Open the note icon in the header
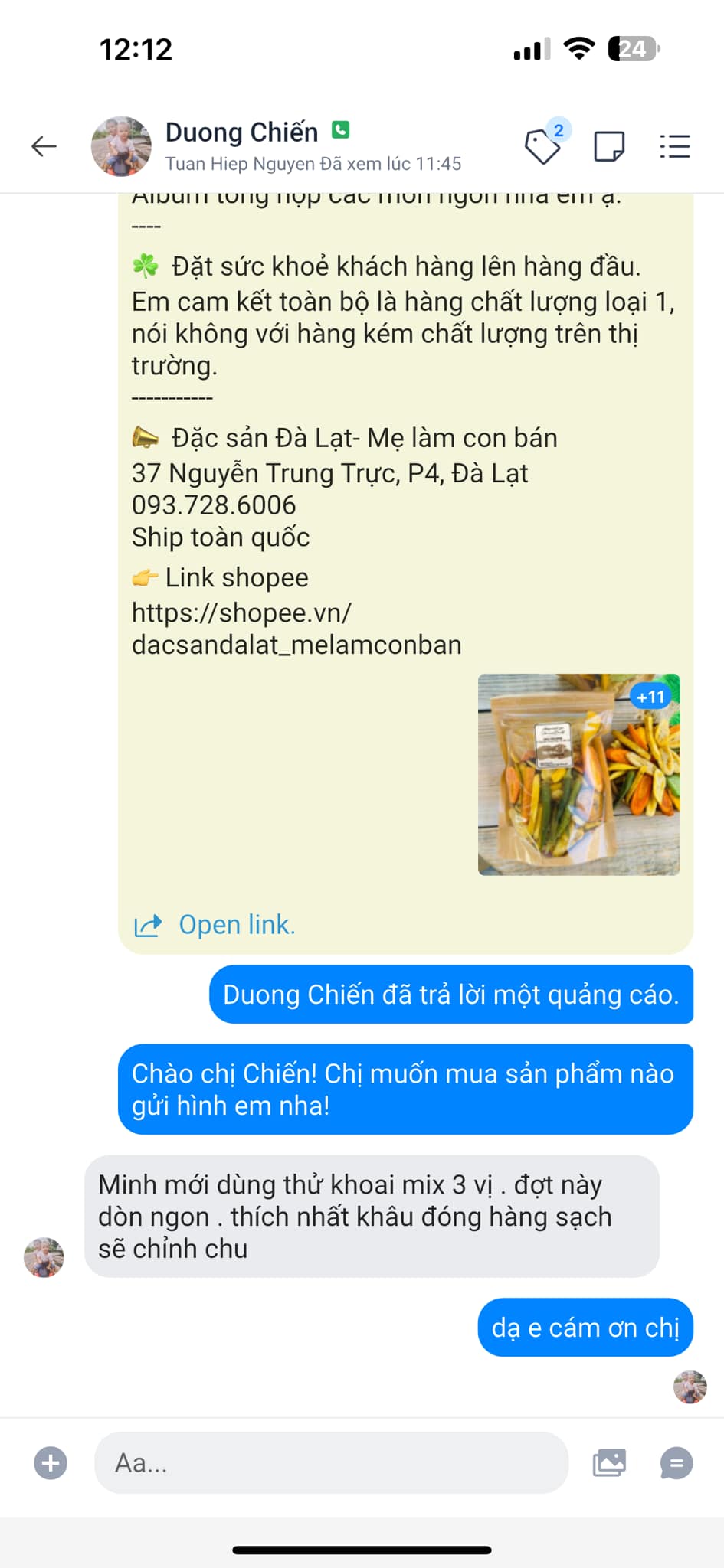Image resolution: width=724 pixels, height=1568 pixels. [609, 145]
